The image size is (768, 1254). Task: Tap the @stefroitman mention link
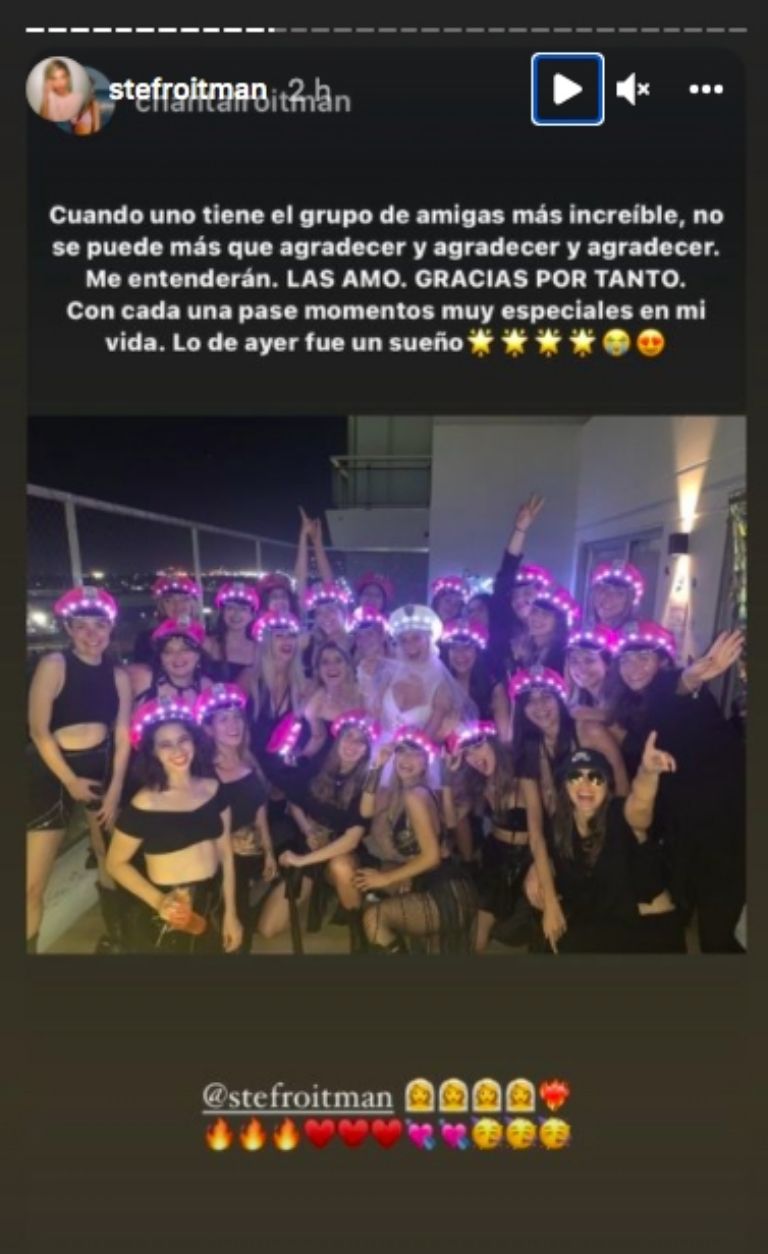pos(297,1098)
